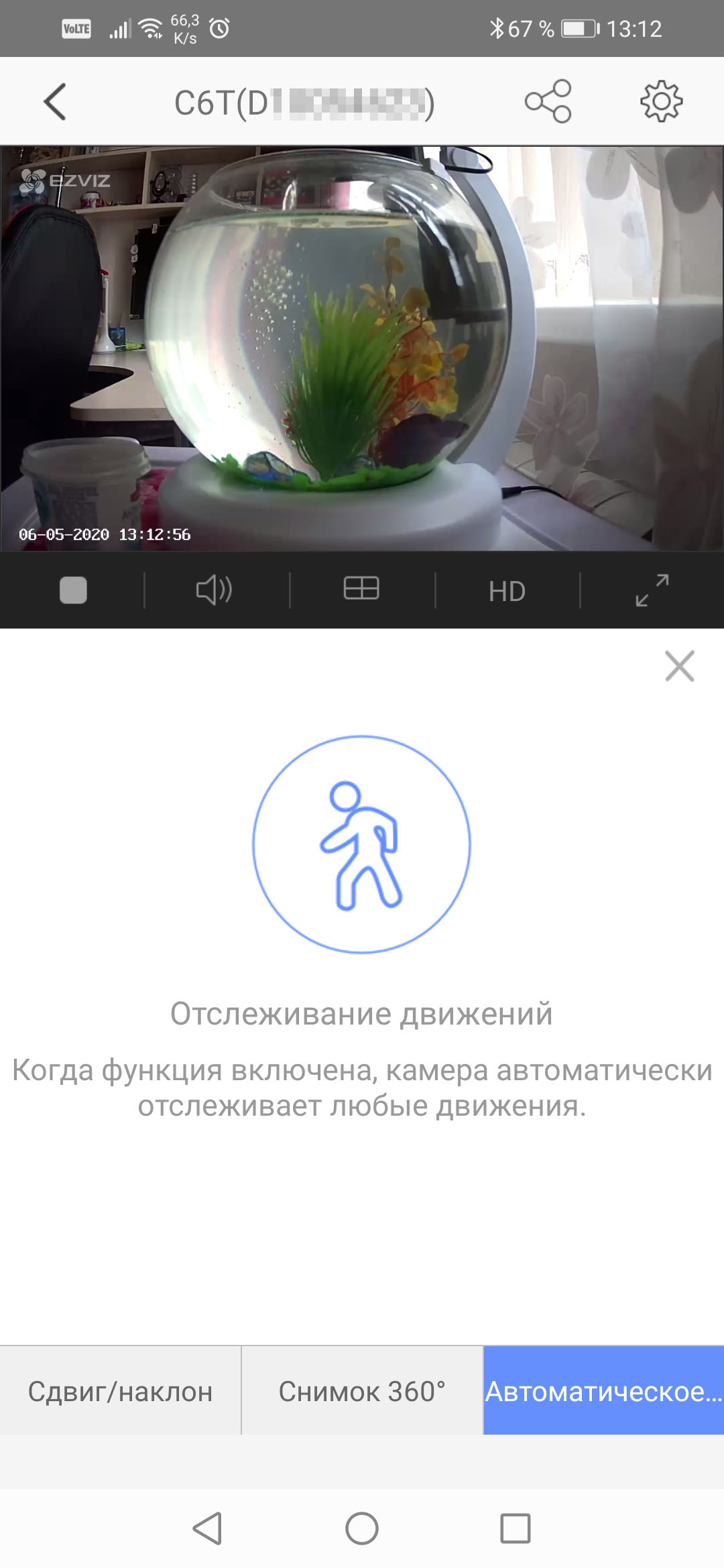This screenshot has height=1568, width=724.
Task: Open recent apps from navigation bar
Action: (515, 1528)
